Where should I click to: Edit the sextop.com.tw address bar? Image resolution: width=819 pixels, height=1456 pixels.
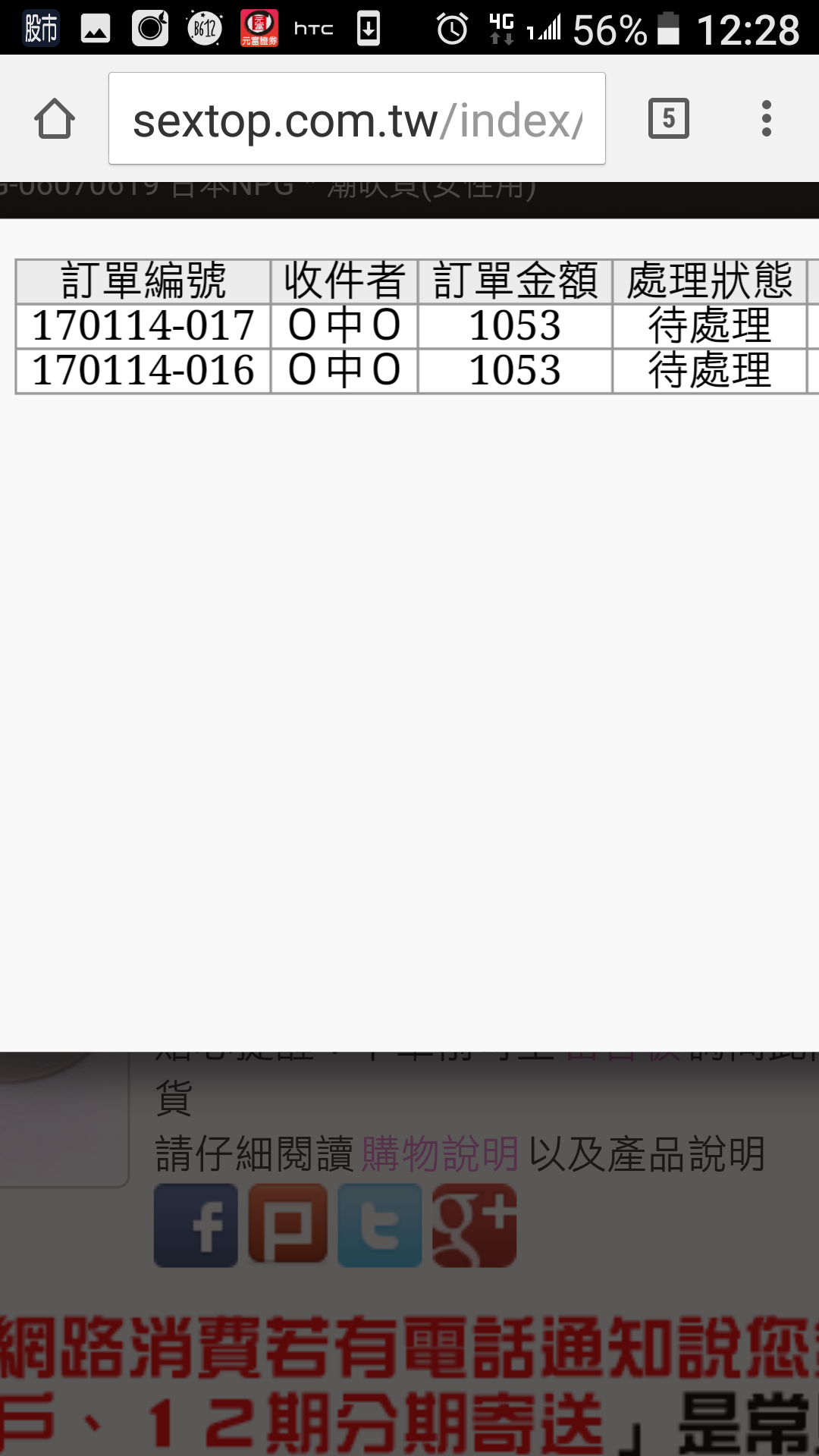pyautogui.click(x=356, y=119)
